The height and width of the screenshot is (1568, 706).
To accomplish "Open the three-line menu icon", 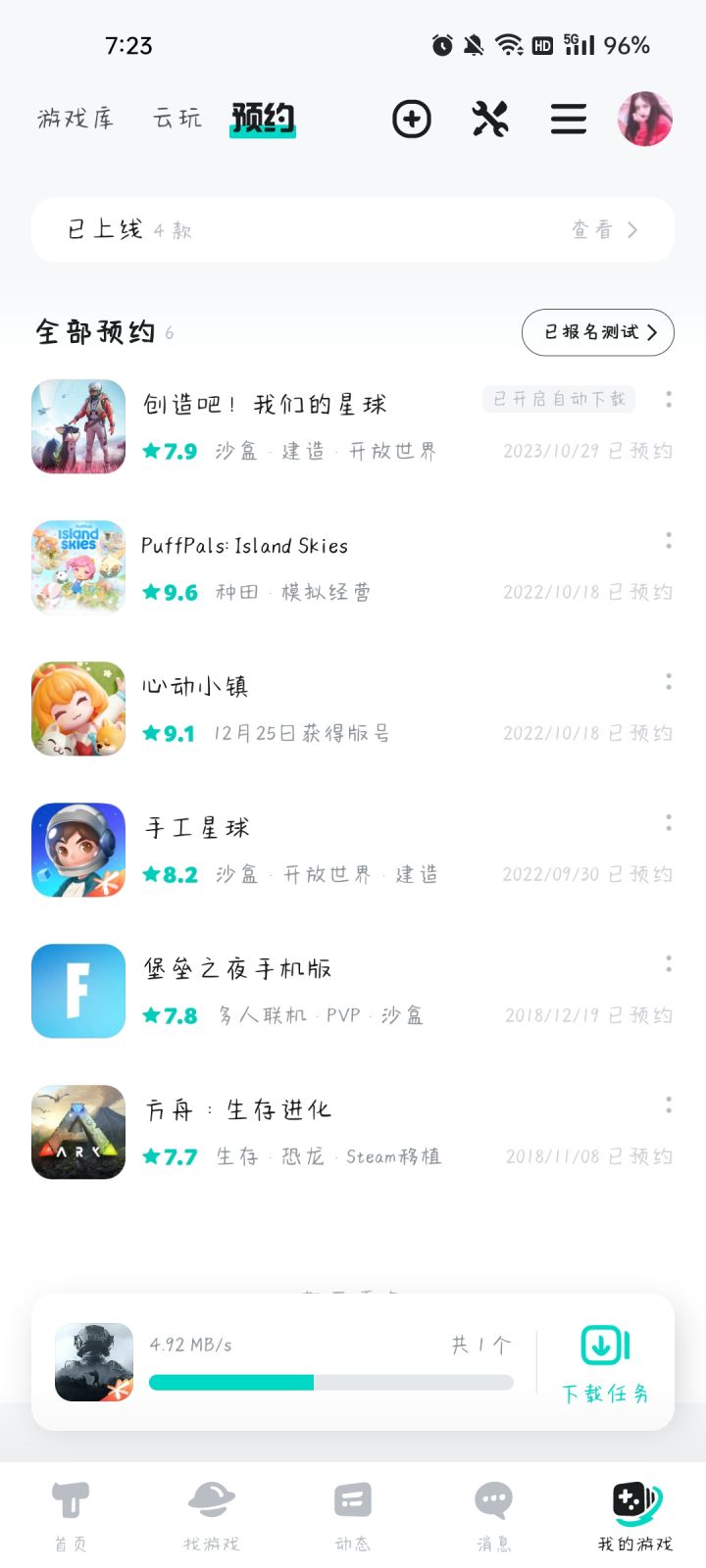I will 569,120.
